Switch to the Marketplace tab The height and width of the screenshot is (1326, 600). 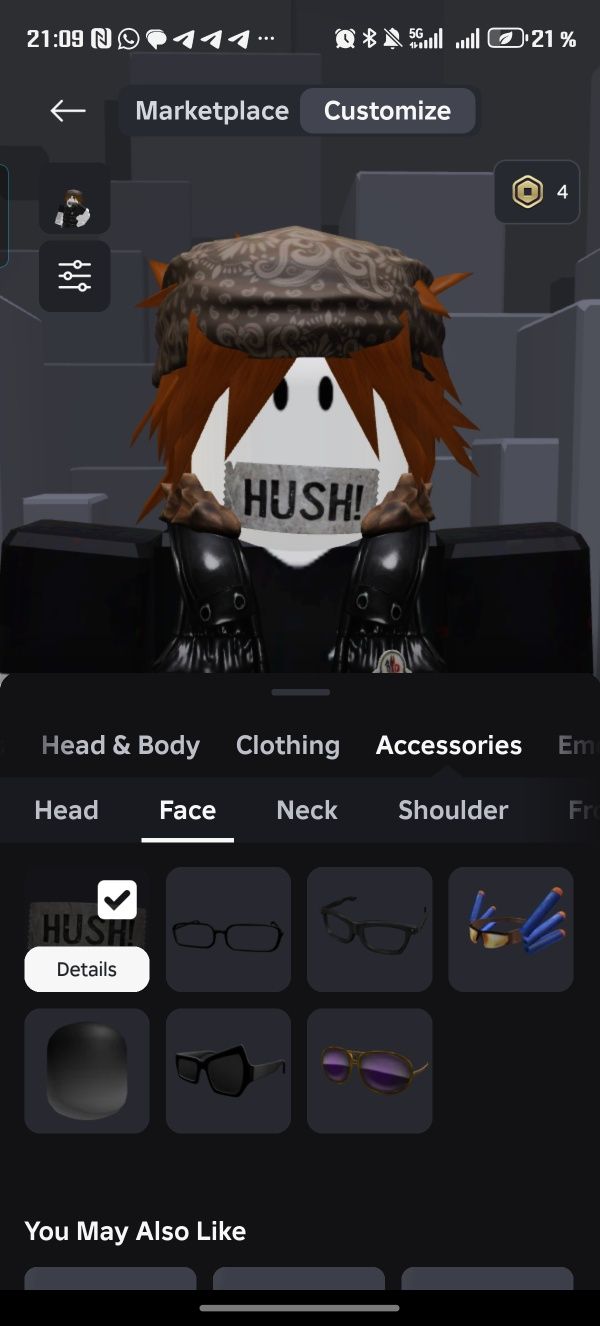pos(212,110)
